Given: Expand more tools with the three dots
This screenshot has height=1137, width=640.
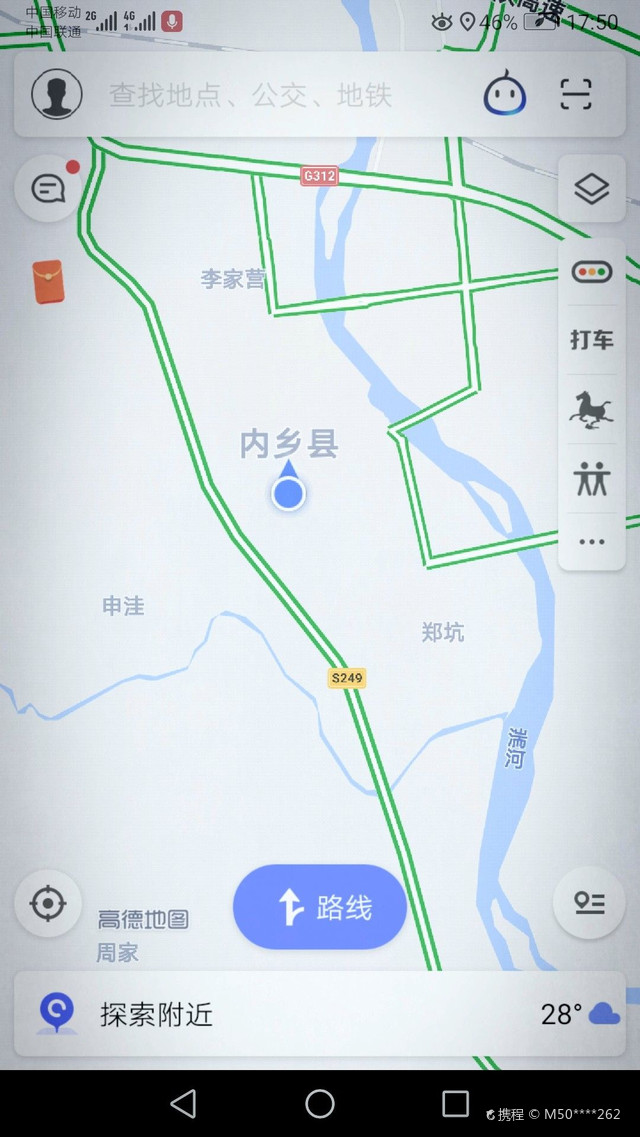Looking at the screenshot, I should click(591, 542).
